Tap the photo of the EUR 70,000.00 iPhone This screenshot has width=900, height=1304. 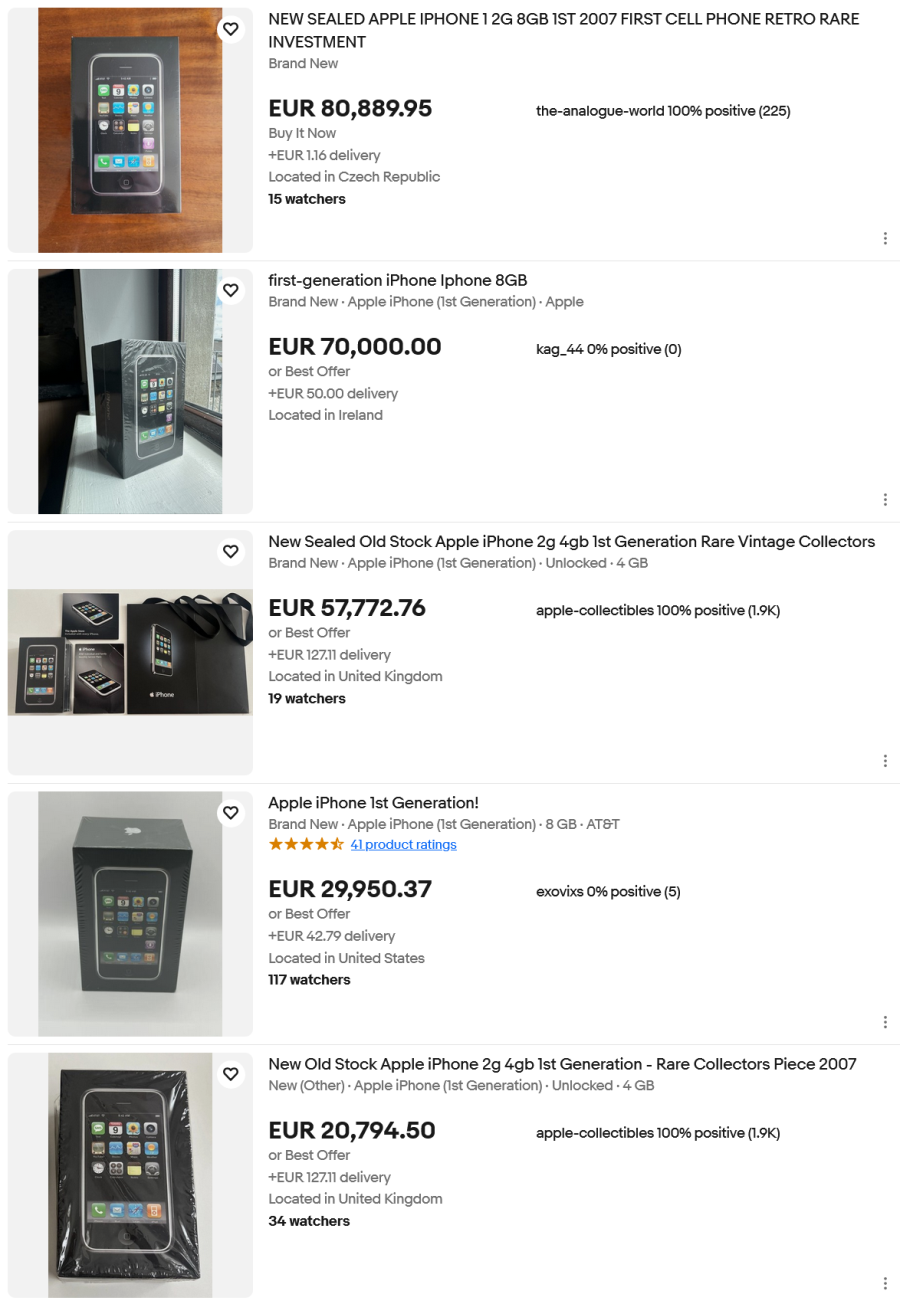tap(130, 391)
